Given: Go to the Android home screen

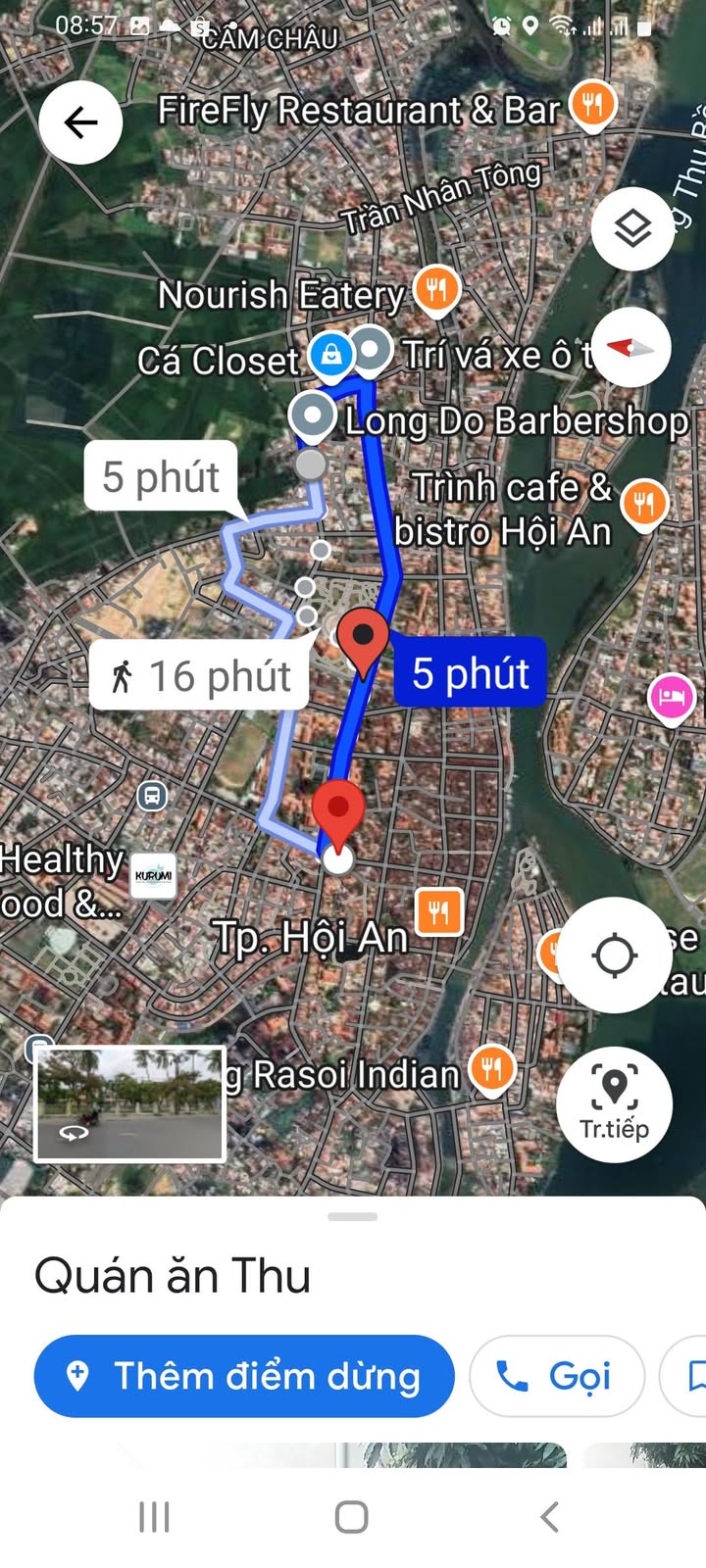Looking at the screenshot, I should coord(352,1517).
